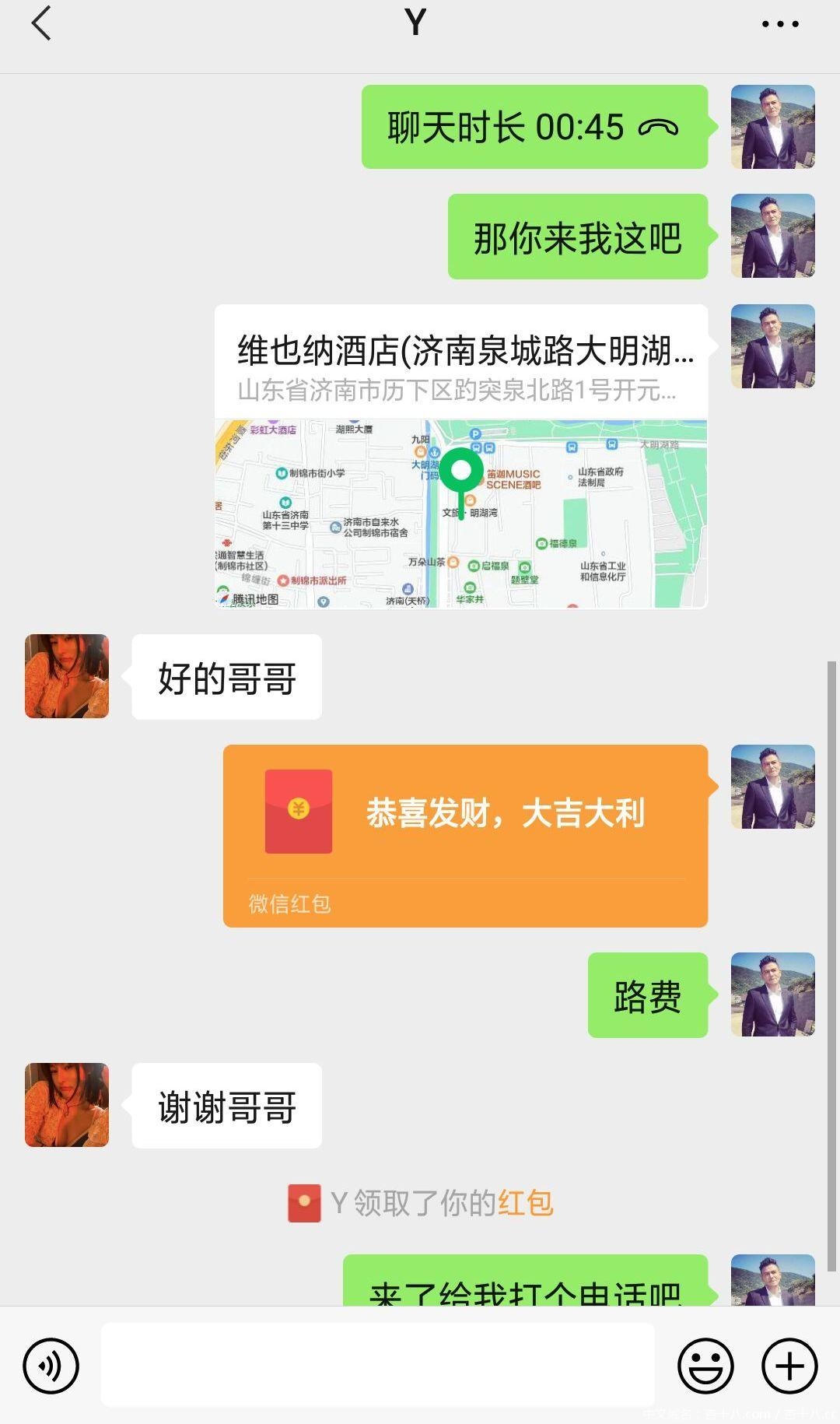Open the chat options three-dot menu

click(x=779, y=24)
